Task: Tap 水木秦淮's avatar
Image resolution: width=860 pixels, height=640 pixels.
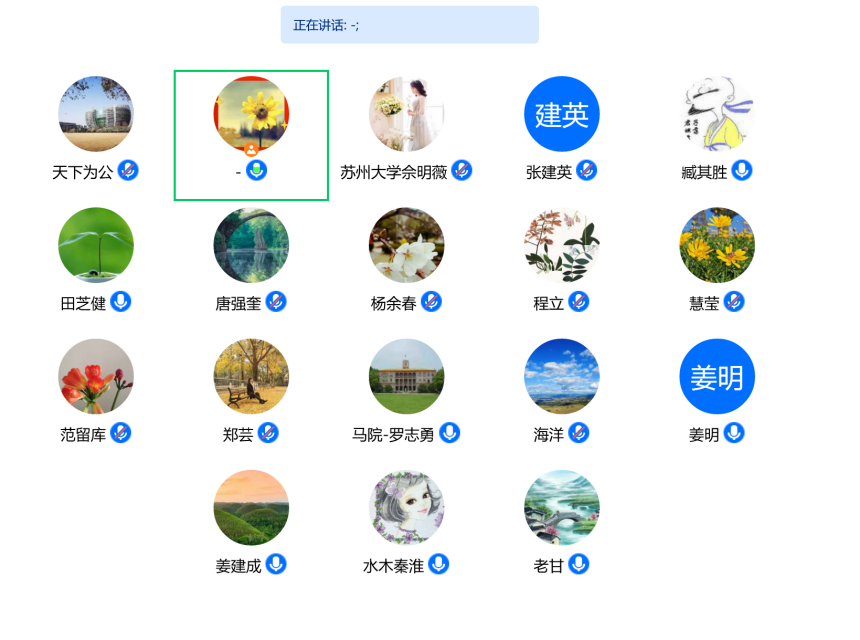Action: (x=406, y=508)
